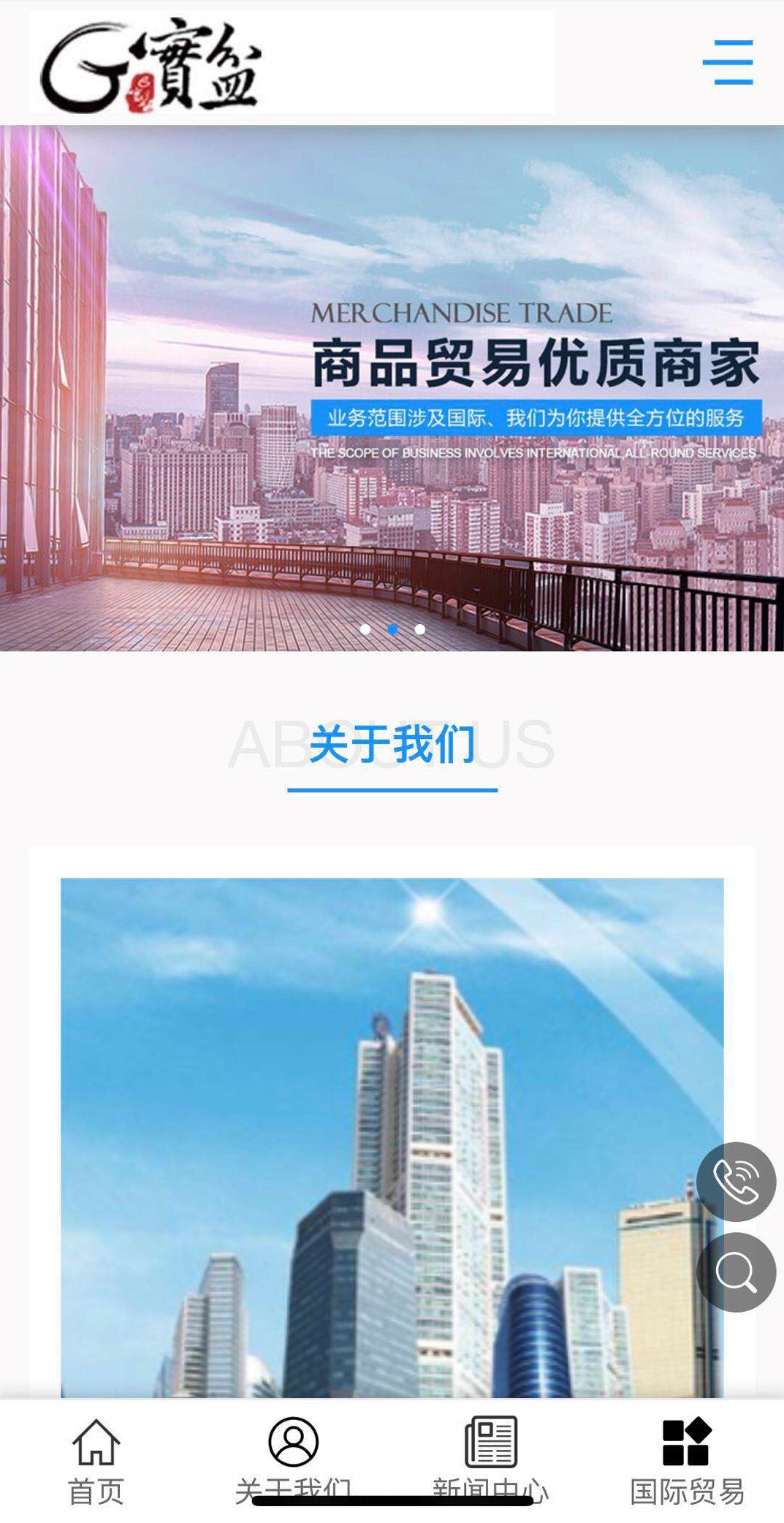
Task: Open the hamburger menu
Action: coord(728,63)
